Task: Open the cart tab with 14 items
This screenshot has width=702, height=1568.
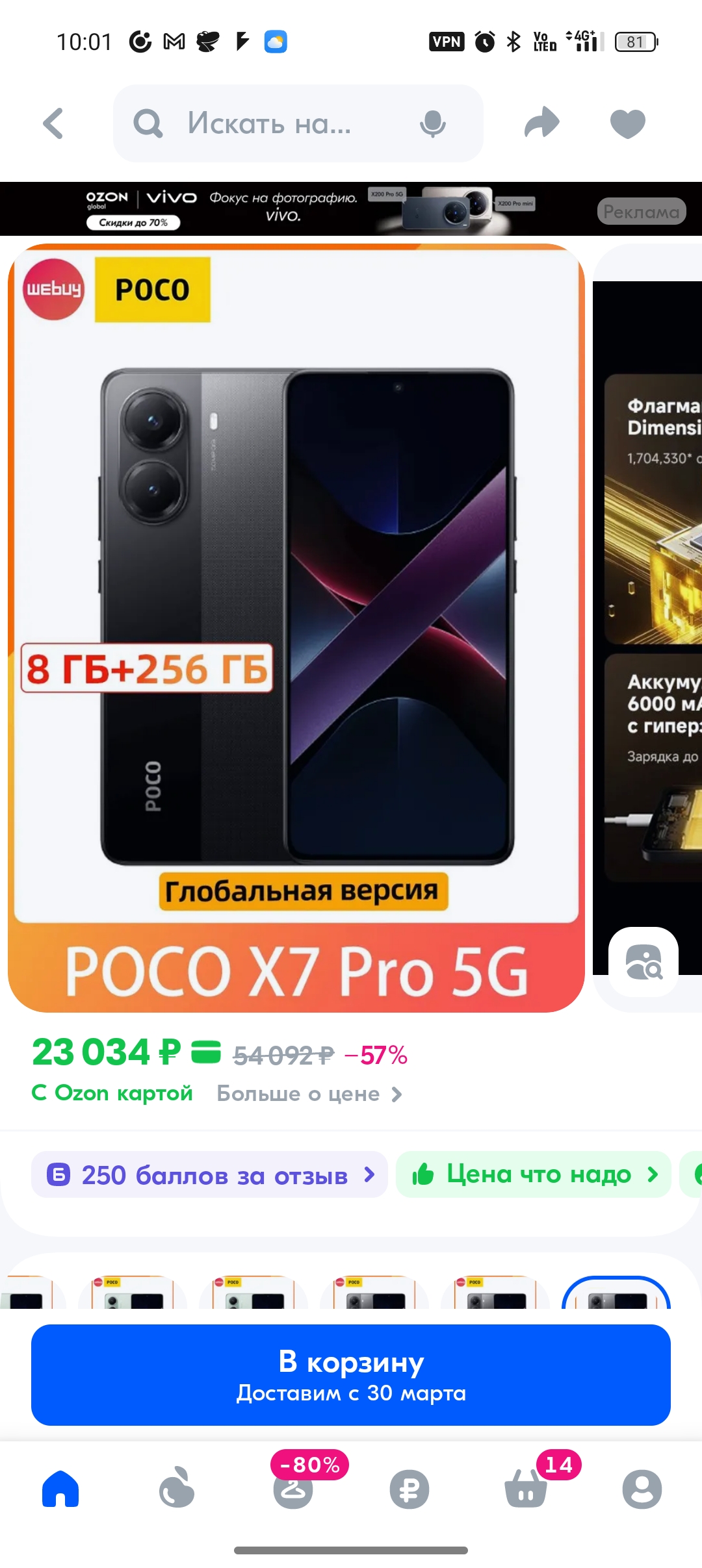Action: click(x=525, y=1489)
